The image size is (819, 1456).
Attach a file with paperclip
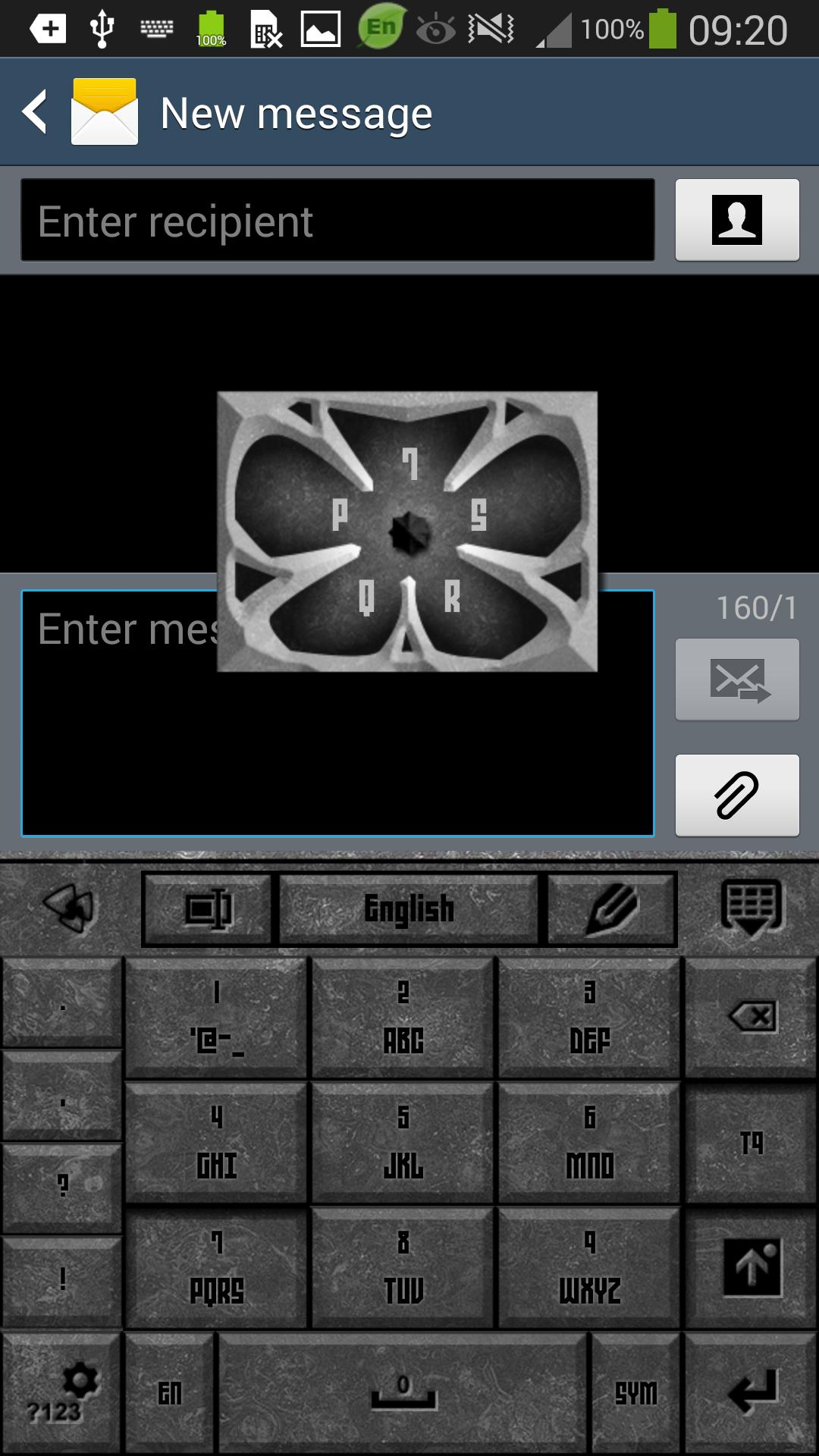coord(736,795)
